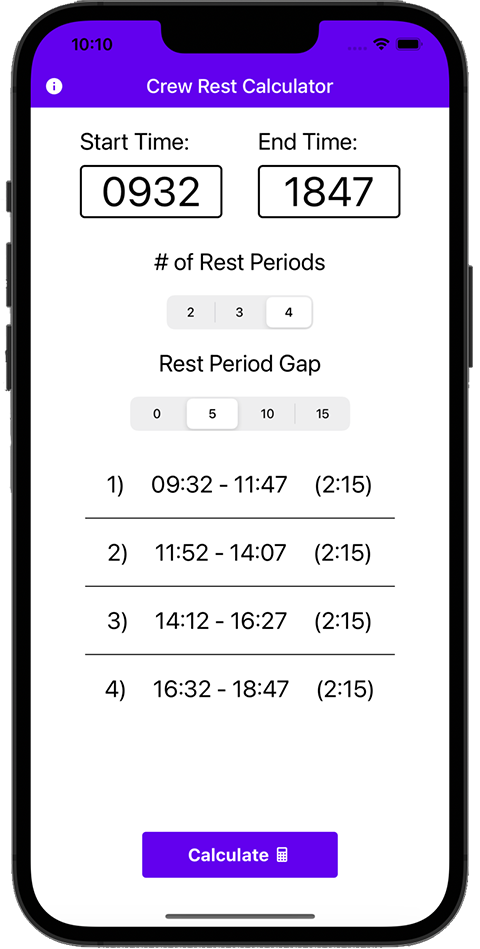The image size is (480, 949).
Task: Pick a 15 minute rest period gap
Action: (322, 414)
